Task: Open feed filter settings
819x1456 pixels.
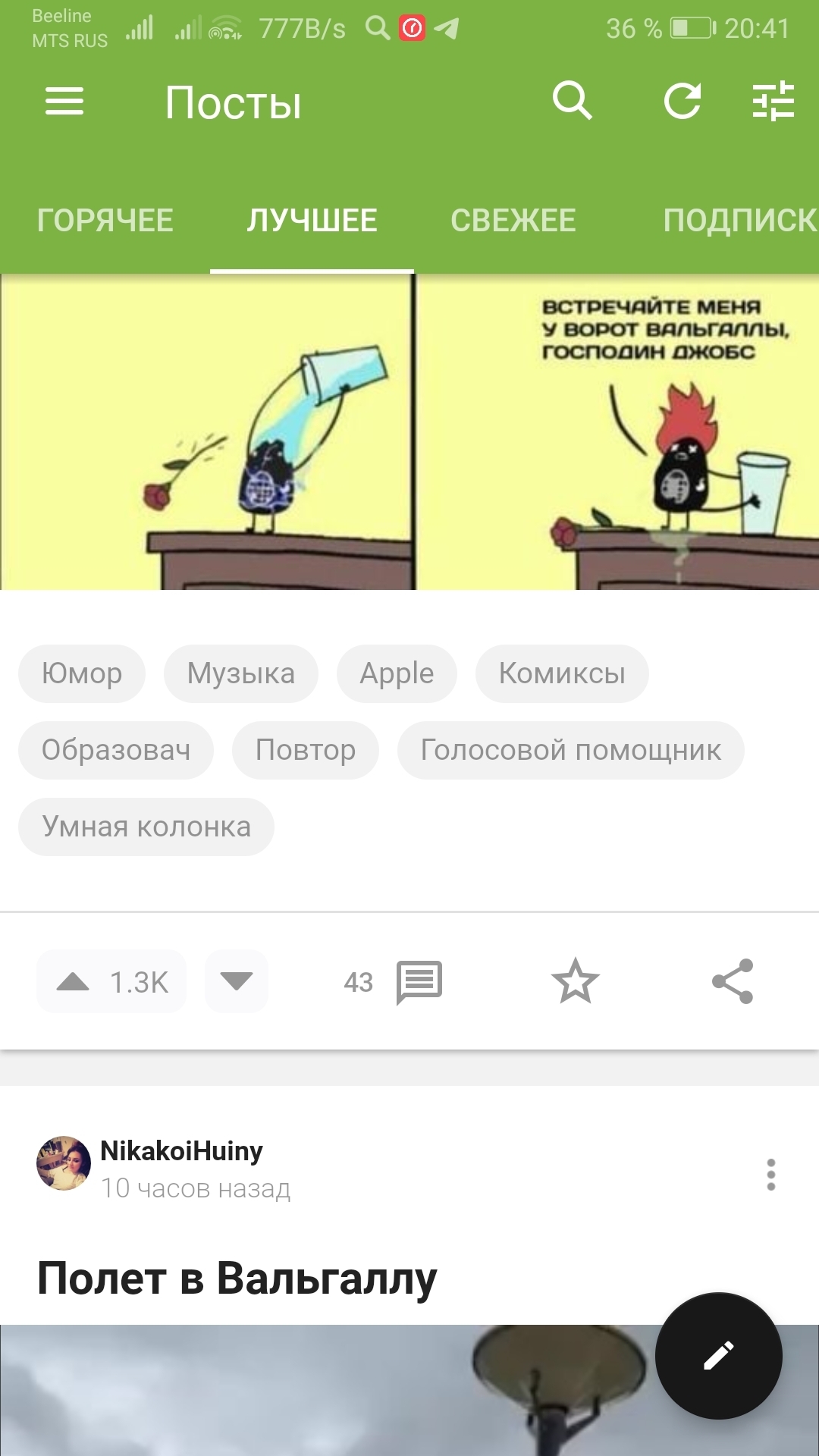Action: [773, 101]
